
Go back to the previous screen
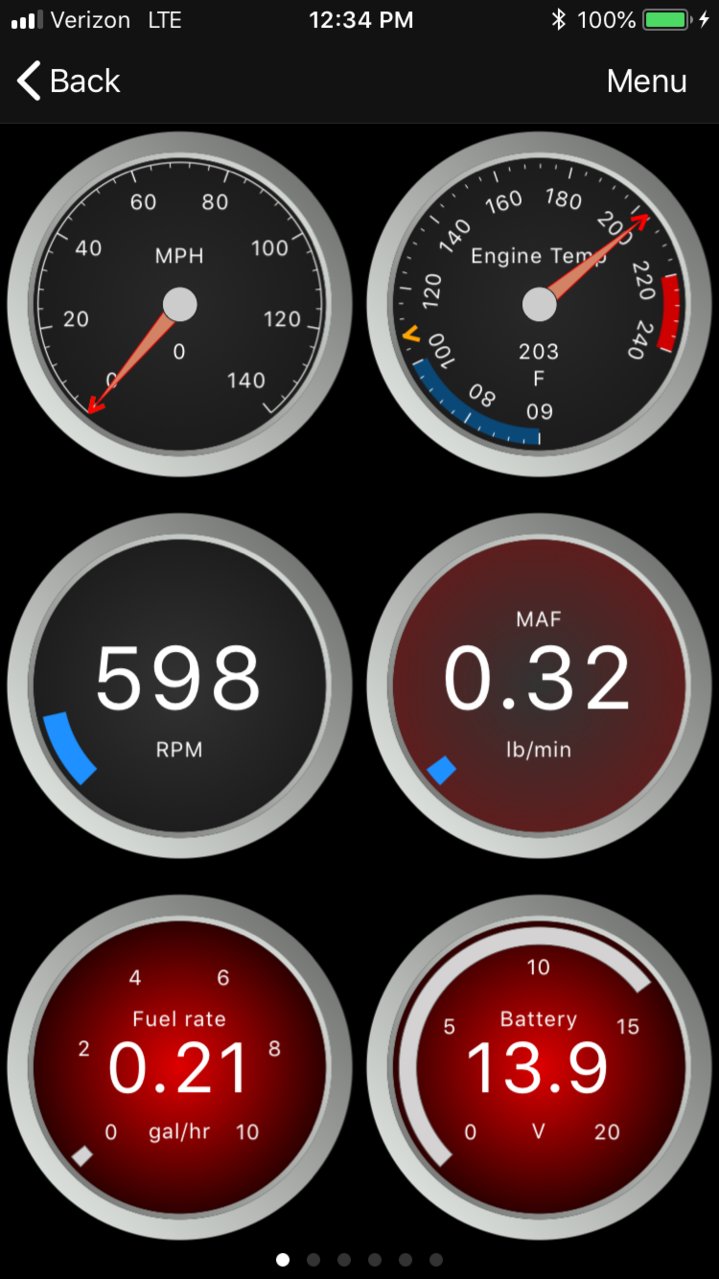pyautogui.click(x=68, y=81)
